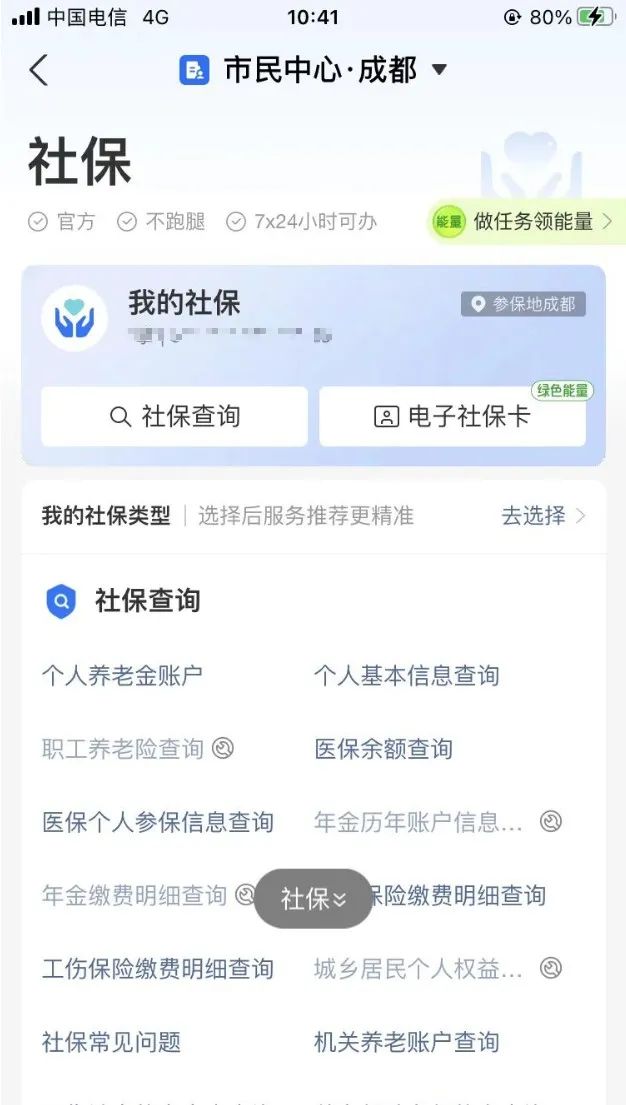The image size is (626, 1105).
Task: Open 年金缴费明细查询
Action: 134,895
